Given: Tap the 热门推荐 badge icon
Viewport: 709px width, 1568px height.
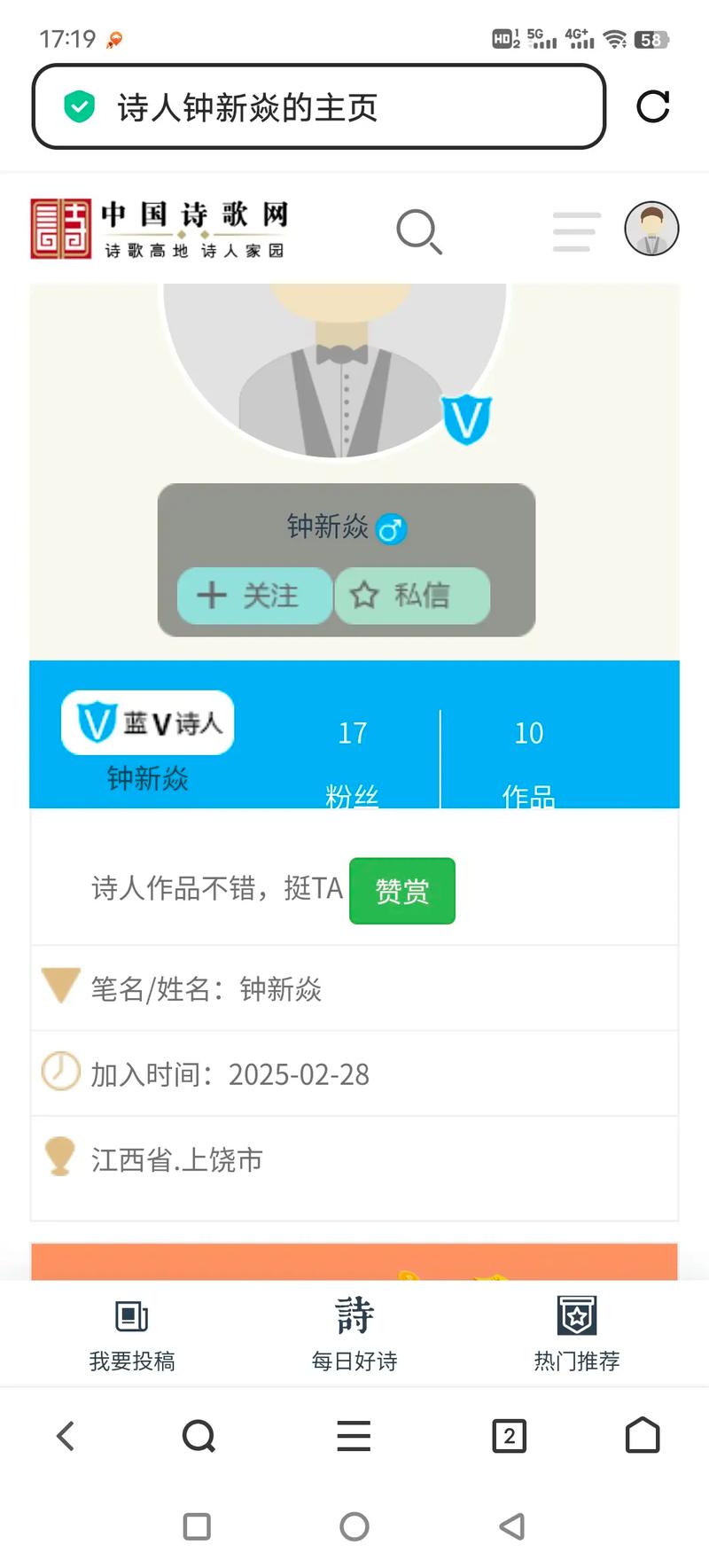Looking at the screenshot, I should pyautogui.click(x=576, y=1315).
